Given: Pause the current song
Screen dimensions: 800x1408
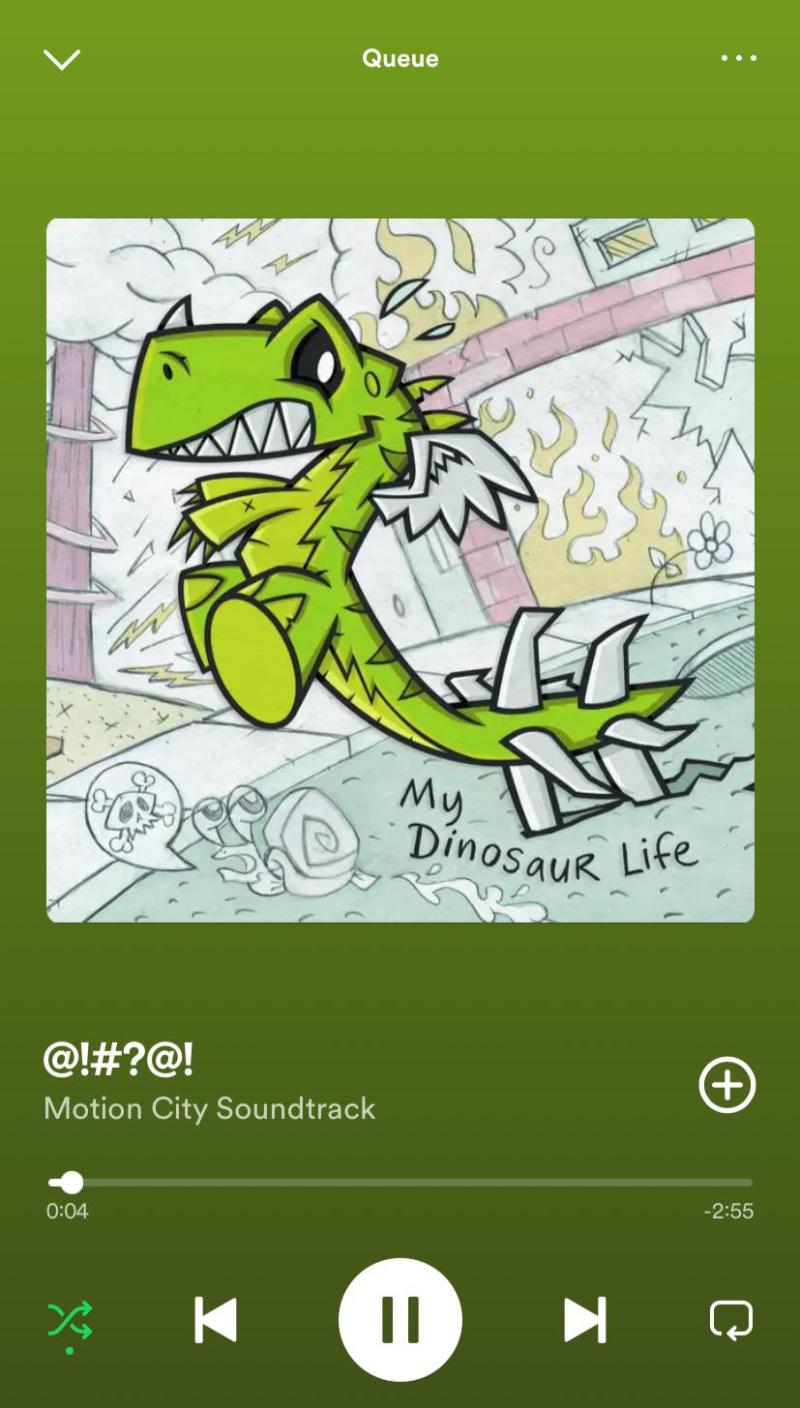Looking at the screenshot, I should pyautogui.click(x=400, y=1320).
